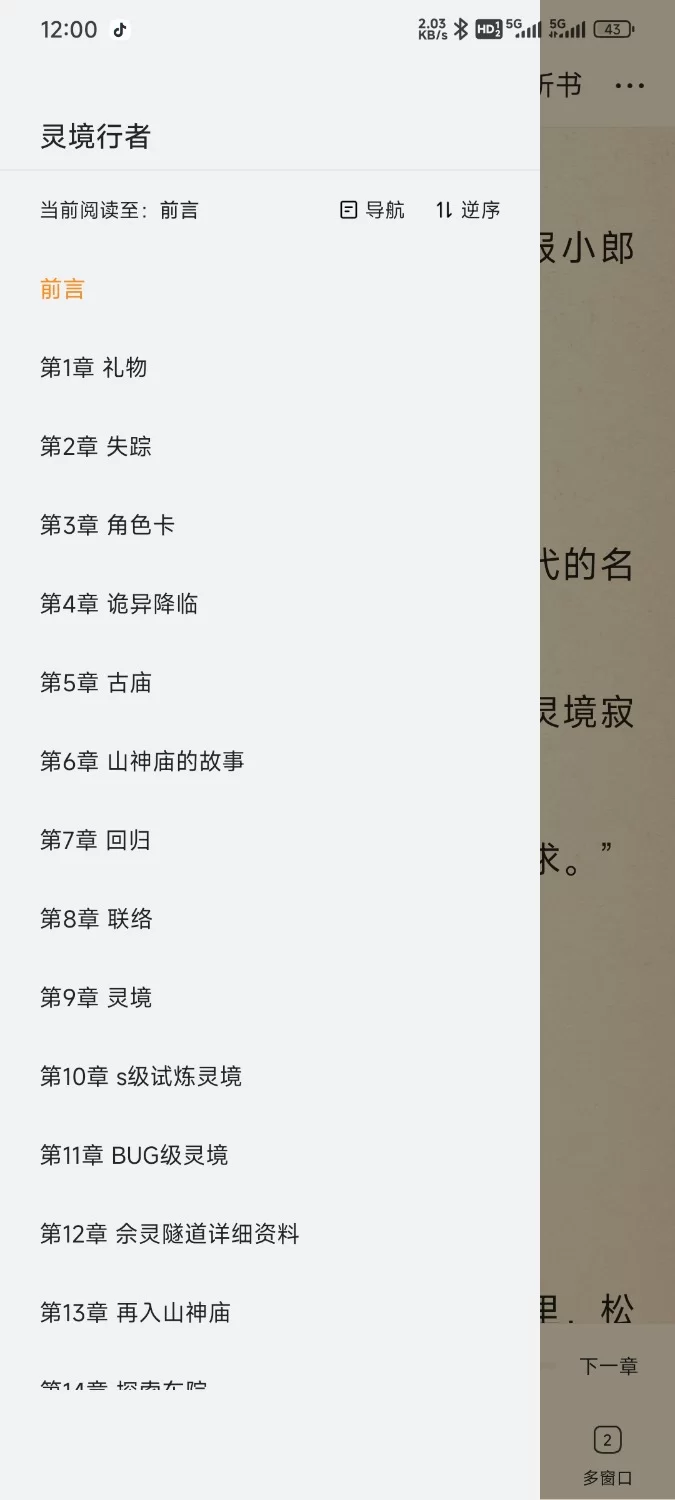
Task: Go to 第9章 灵境
Action: [x=95, y=998]
